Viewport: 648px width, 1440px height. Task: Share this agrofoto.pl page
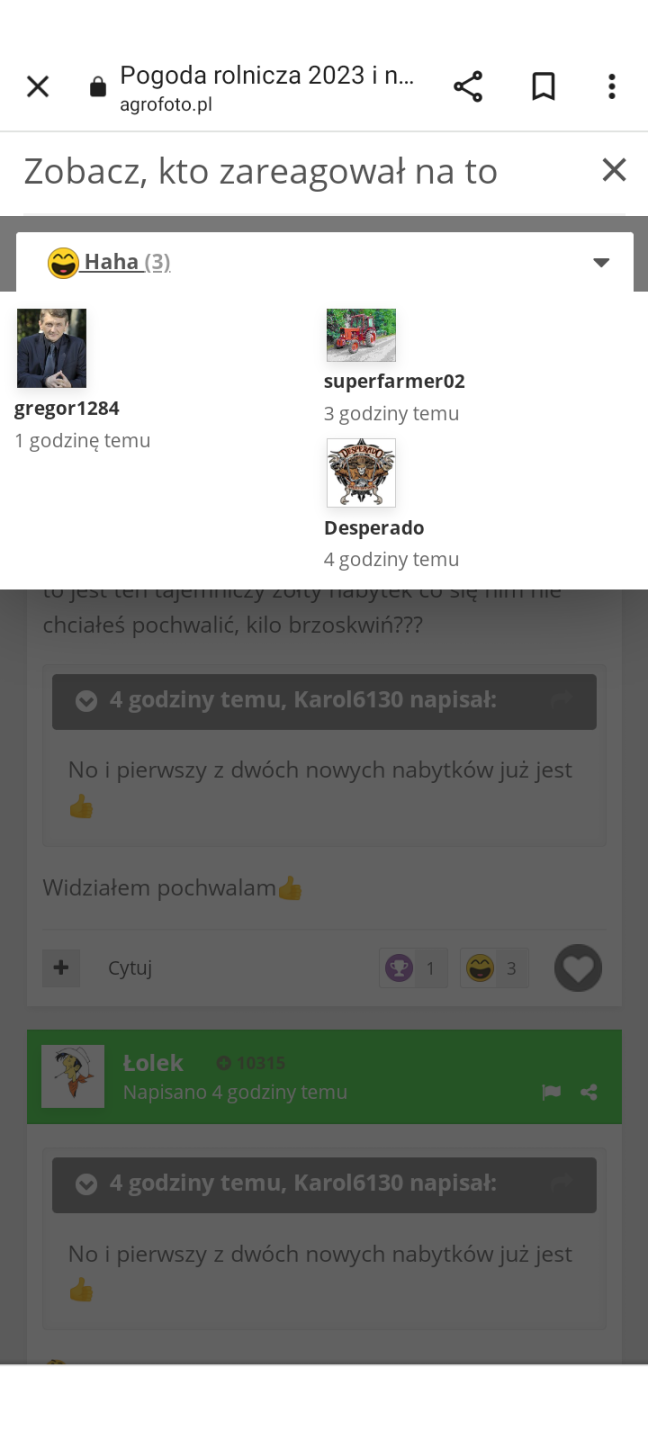coord(468,87)
